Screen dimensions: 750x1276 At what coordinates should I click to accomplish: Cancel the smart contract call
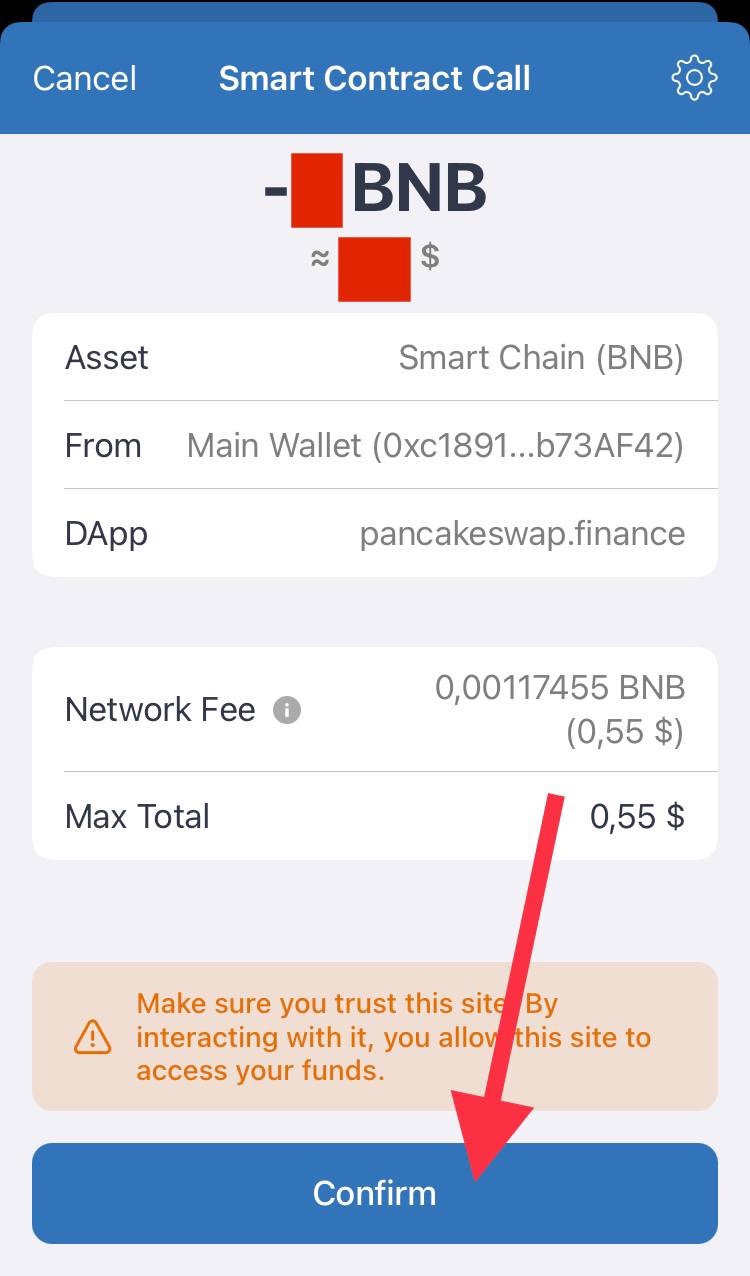pos(85,79)
